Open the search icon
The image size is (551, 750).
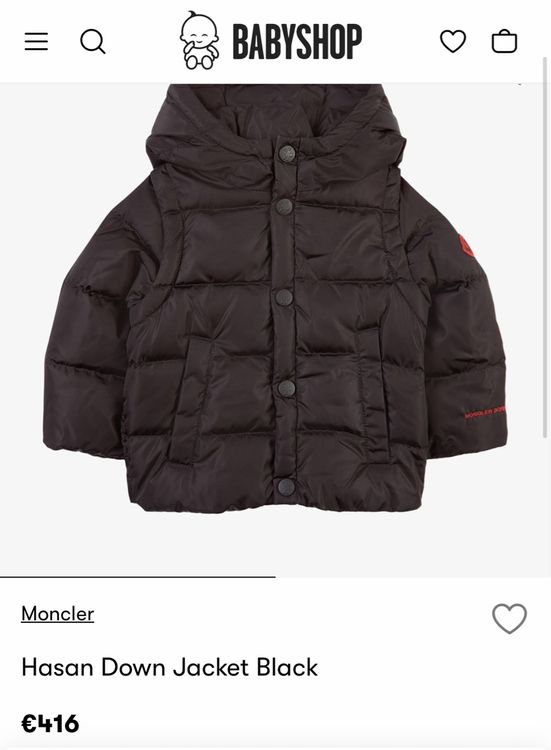pyautogui.click(x=92, y=42)
